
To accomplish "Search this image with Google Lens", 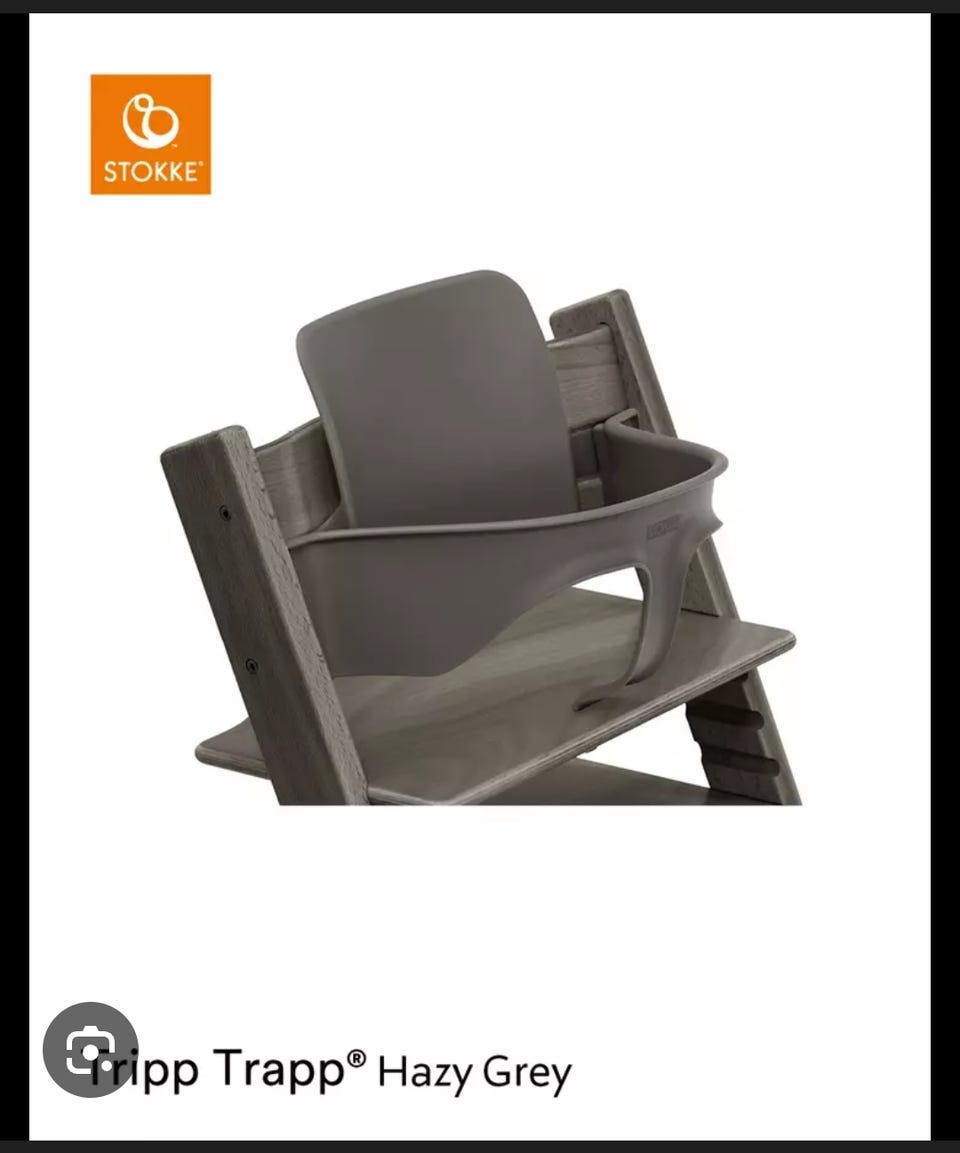I will pyautogui.click(x=90, y=1049).
